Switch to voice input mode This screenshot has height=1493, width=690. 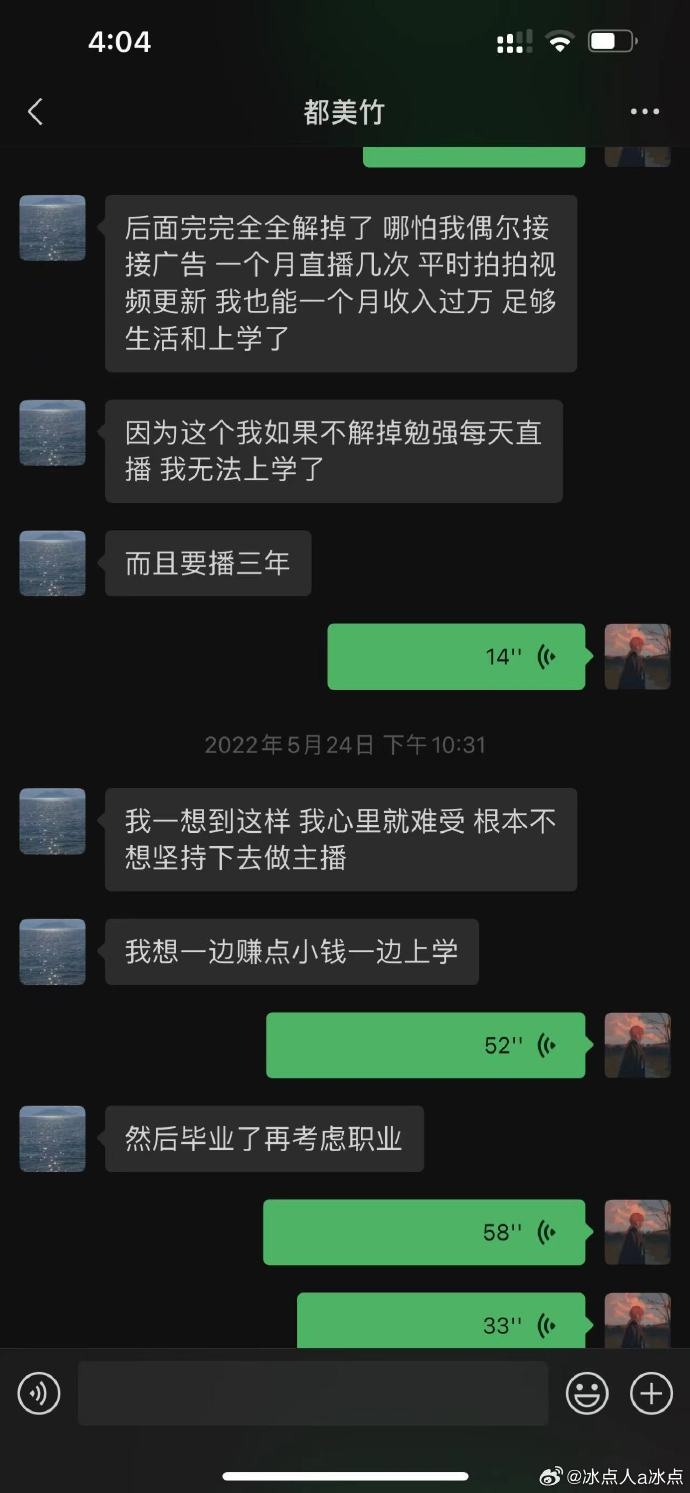pyautogui.click(x=39, y=1393)
